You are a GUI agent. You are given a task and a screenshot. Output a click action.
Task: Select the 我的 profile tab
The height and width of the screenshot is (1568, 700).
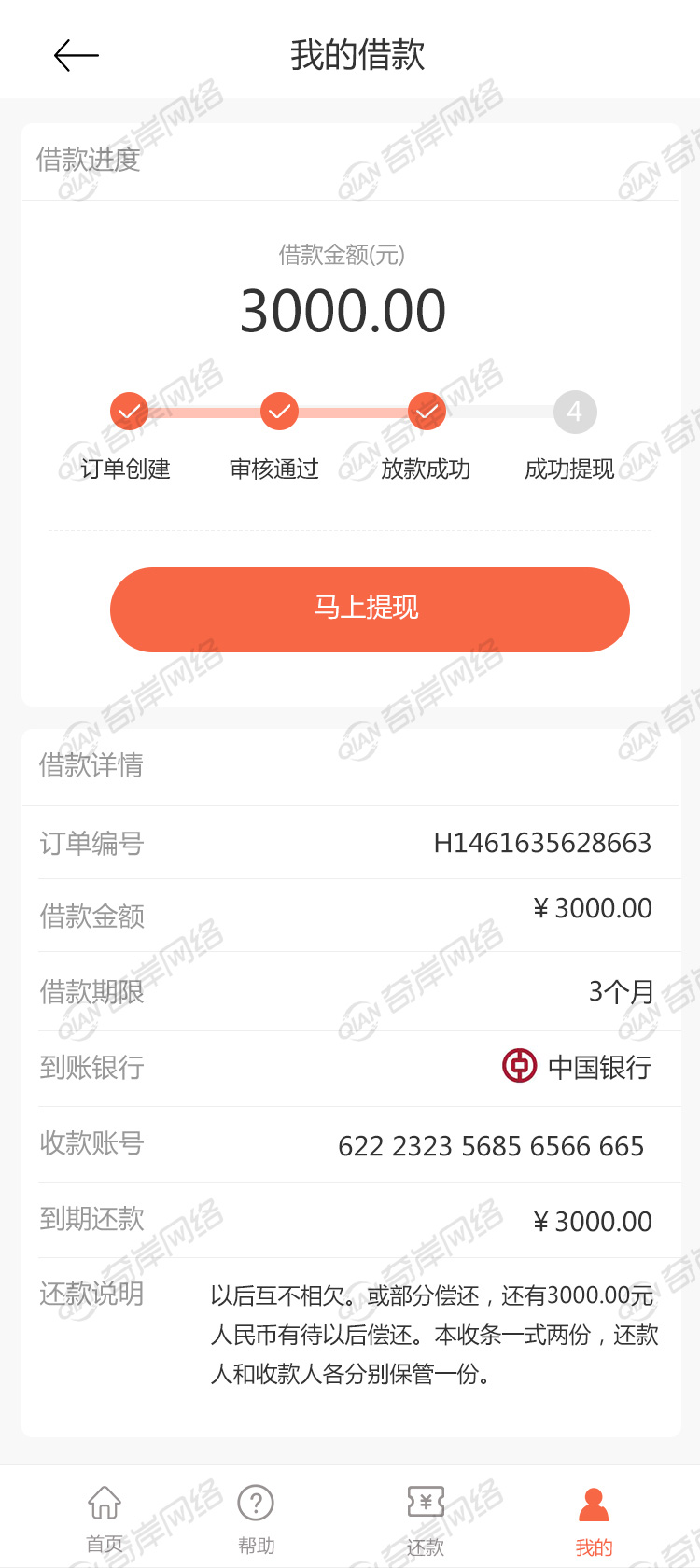(594, 1519)
